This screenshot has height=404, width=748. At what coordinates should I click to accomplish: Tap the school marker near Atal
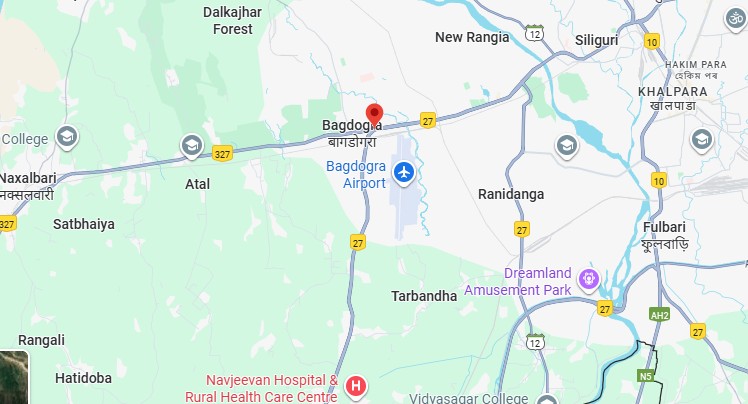(x=191, y=147)
